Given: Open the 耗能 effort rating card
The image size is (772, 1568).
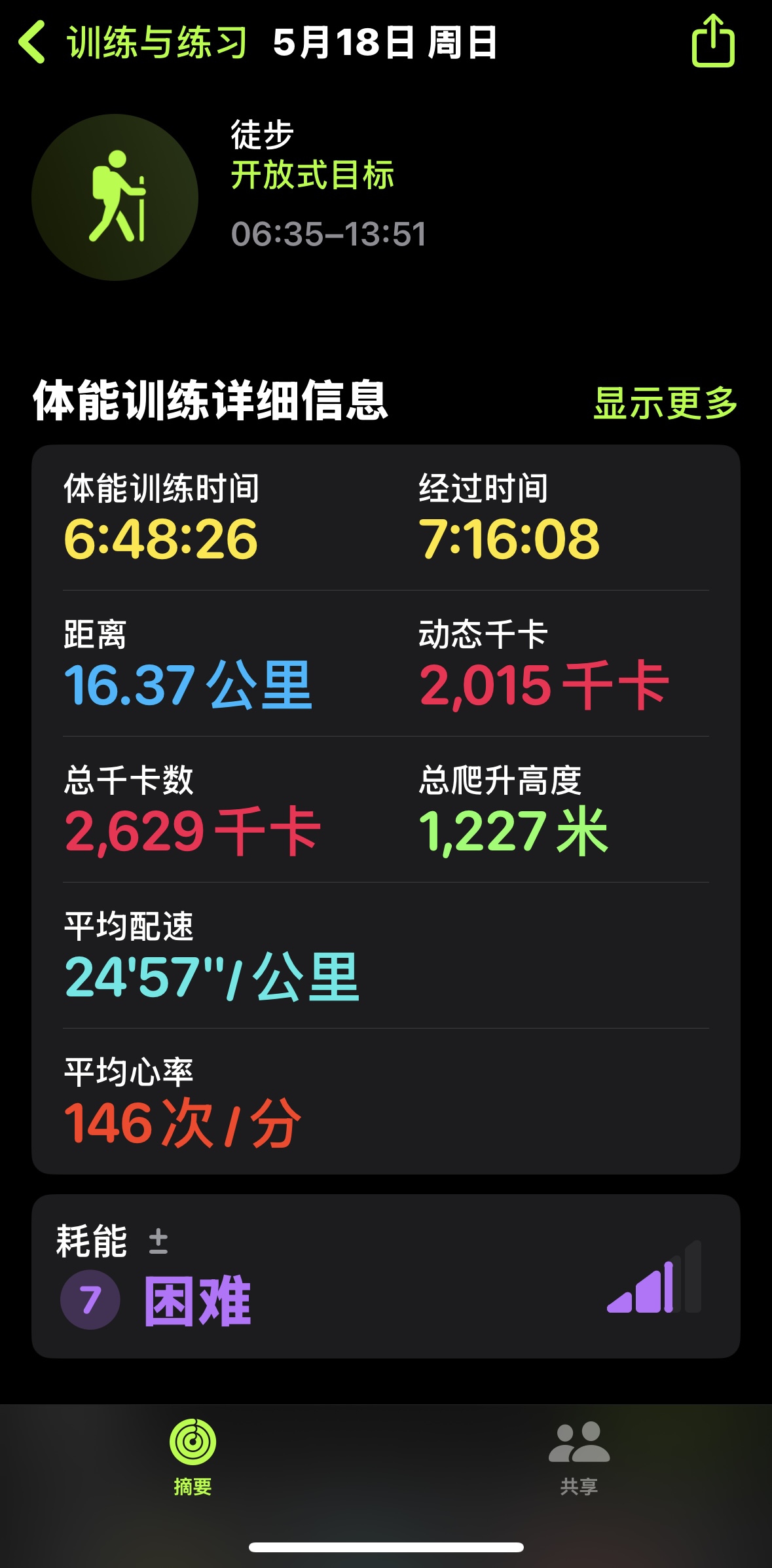Looking at the screenshot, I should click(386, 1276).
